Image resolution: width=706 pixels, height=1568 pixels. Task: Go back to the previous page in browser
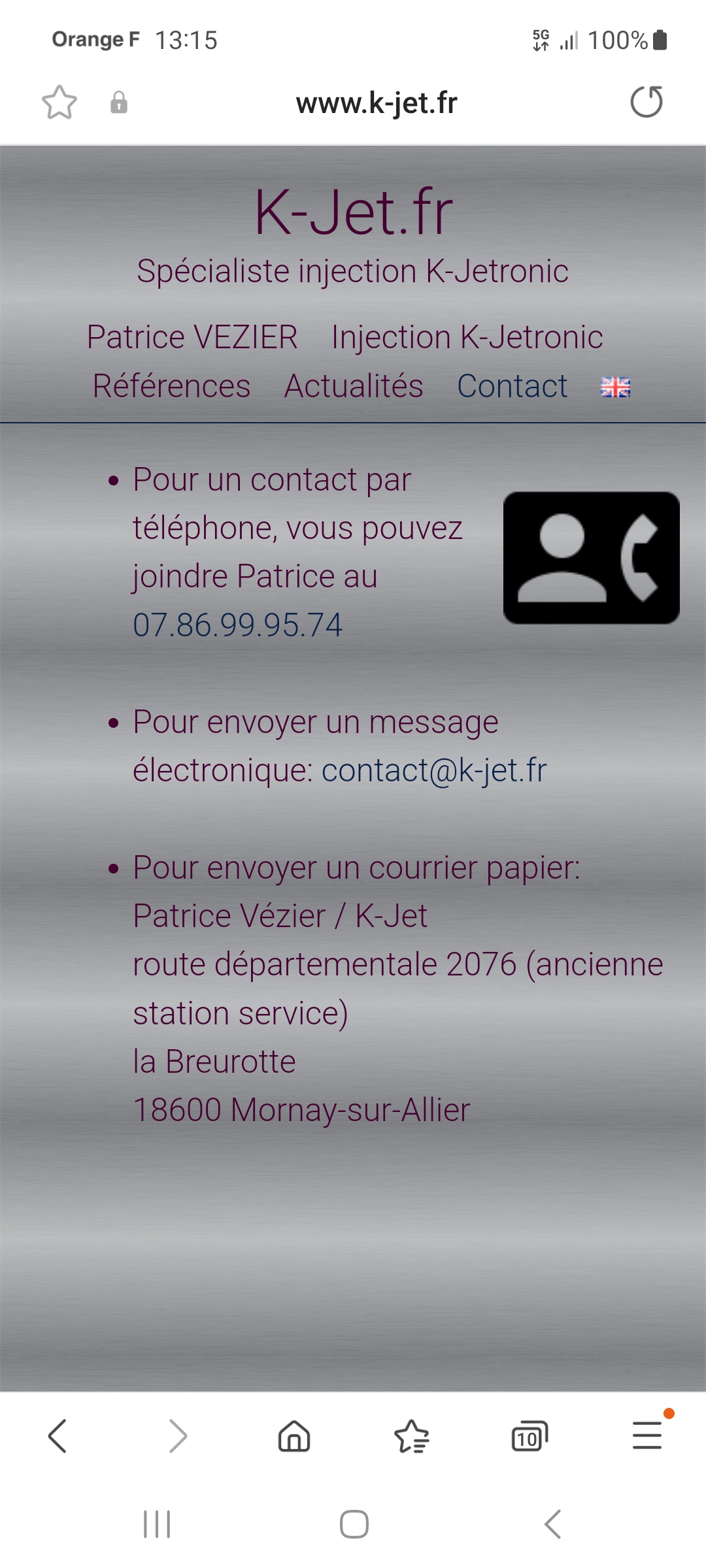[58, 1435]
